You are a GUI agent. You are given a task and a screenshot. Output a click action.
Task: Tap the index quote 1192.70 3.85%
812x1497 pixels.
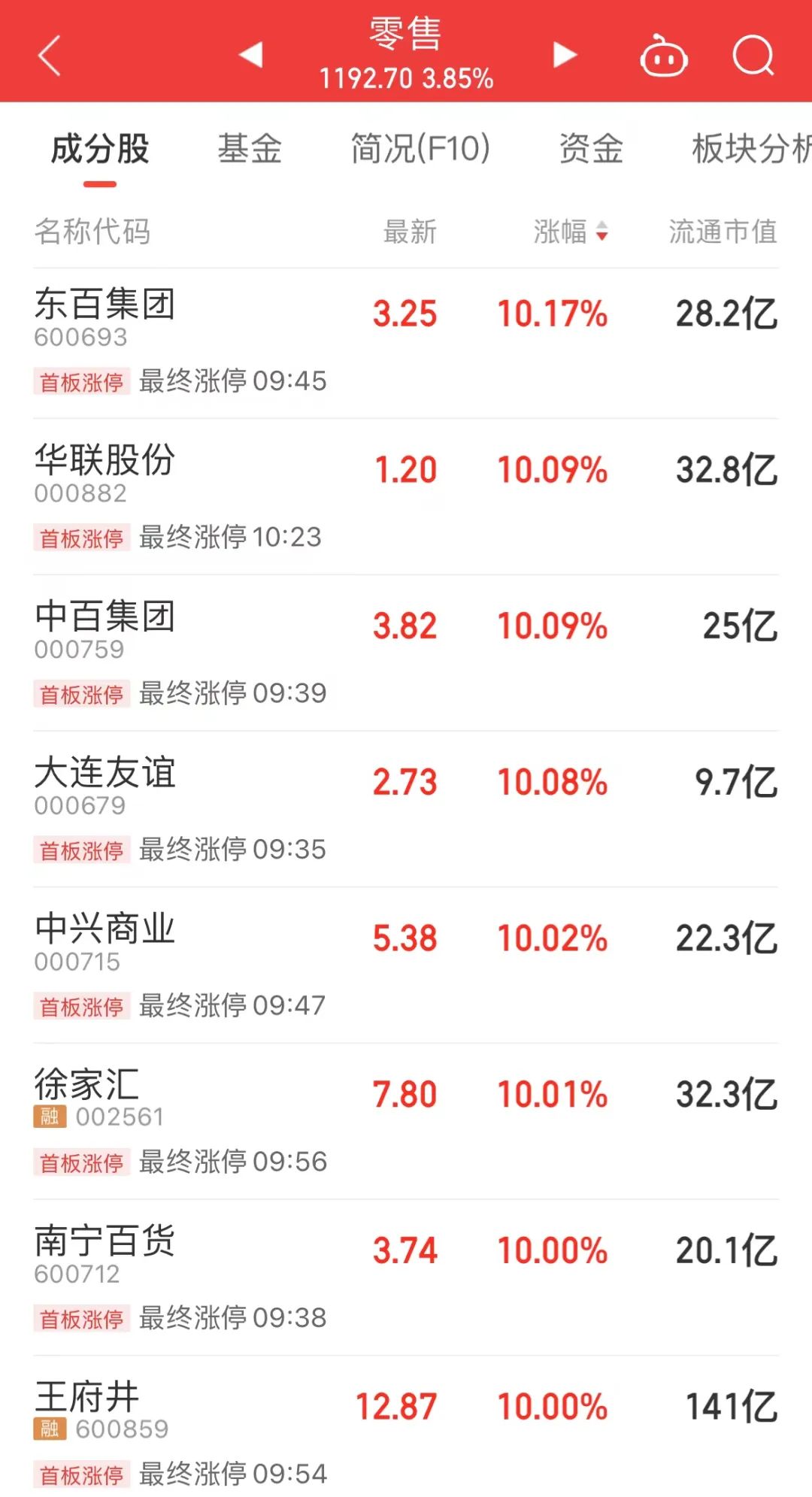[x=406, y=77]
